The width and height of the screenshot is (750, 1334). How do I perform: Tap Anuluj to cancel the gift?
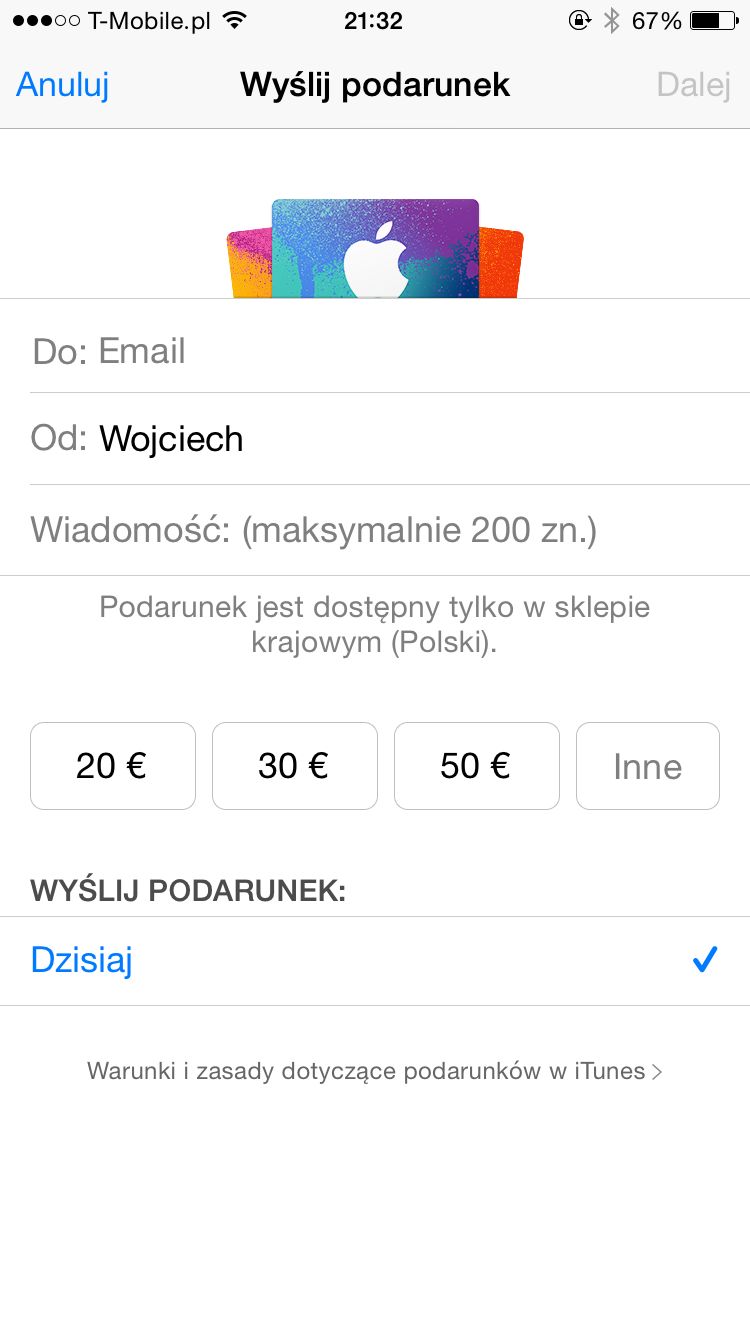pyautogui.click(x=62, y=85)
